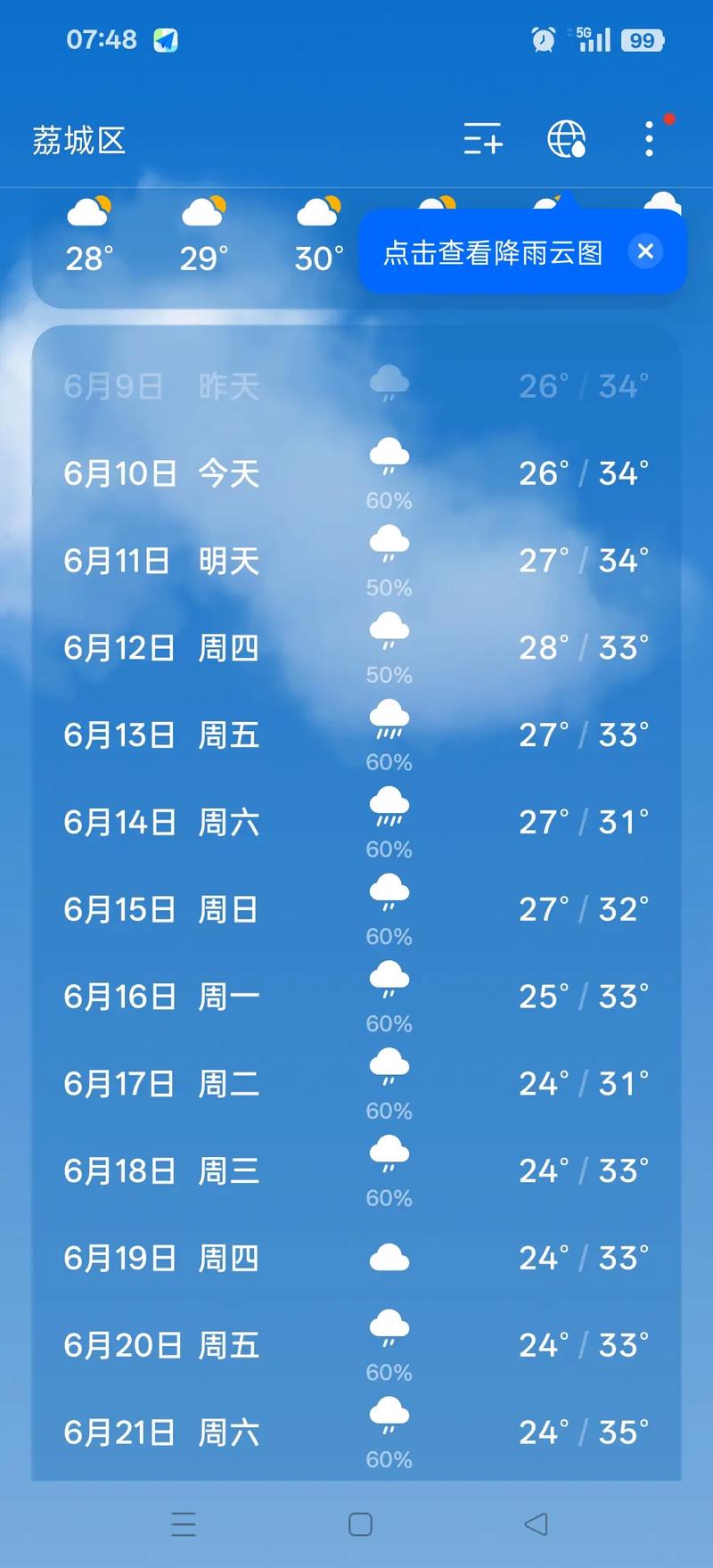This screenshot has width=713, height=1568.
Task: Open the 点击查看降雨云图 rain map banner
Action: [490, 253]
